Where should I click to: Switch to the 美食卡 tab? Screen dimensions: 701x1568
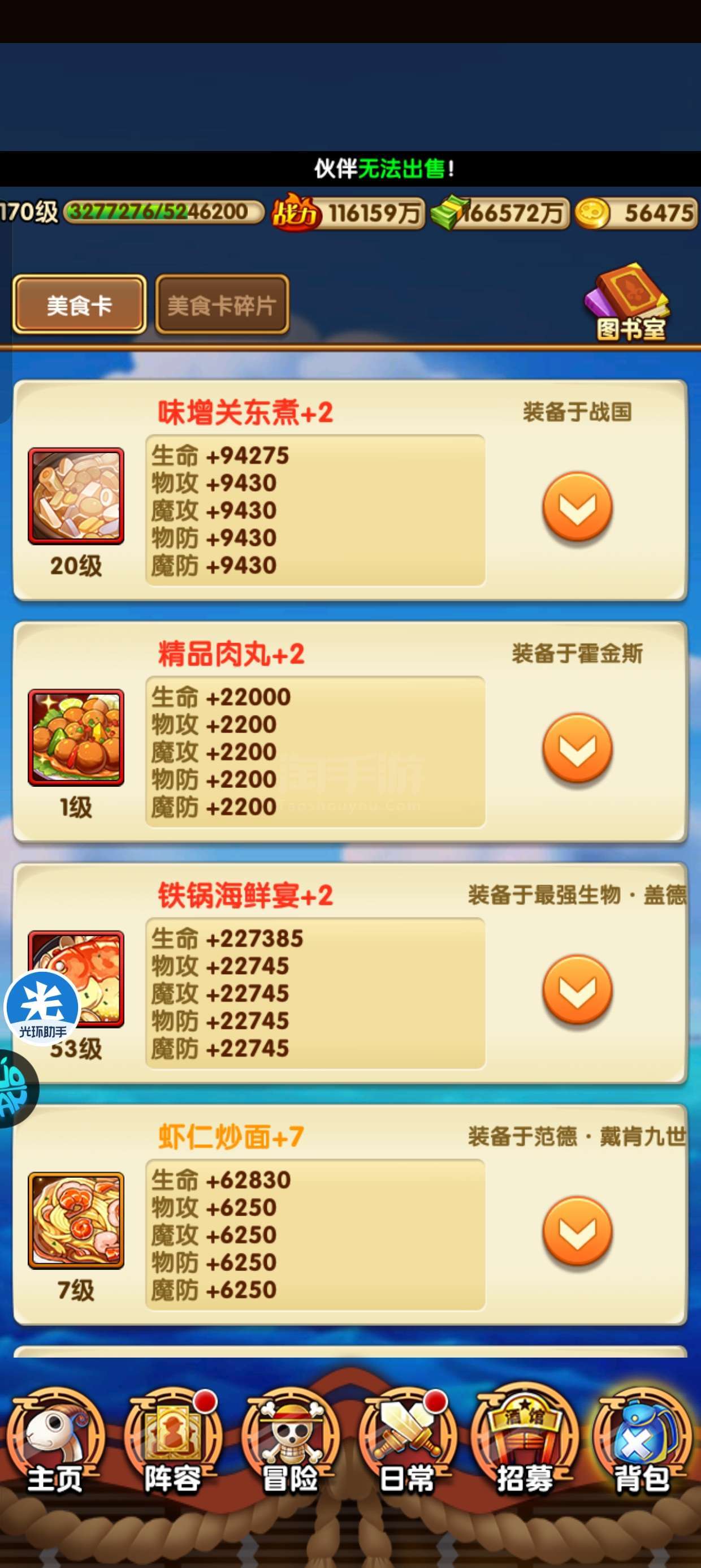[x=79, y=304]
